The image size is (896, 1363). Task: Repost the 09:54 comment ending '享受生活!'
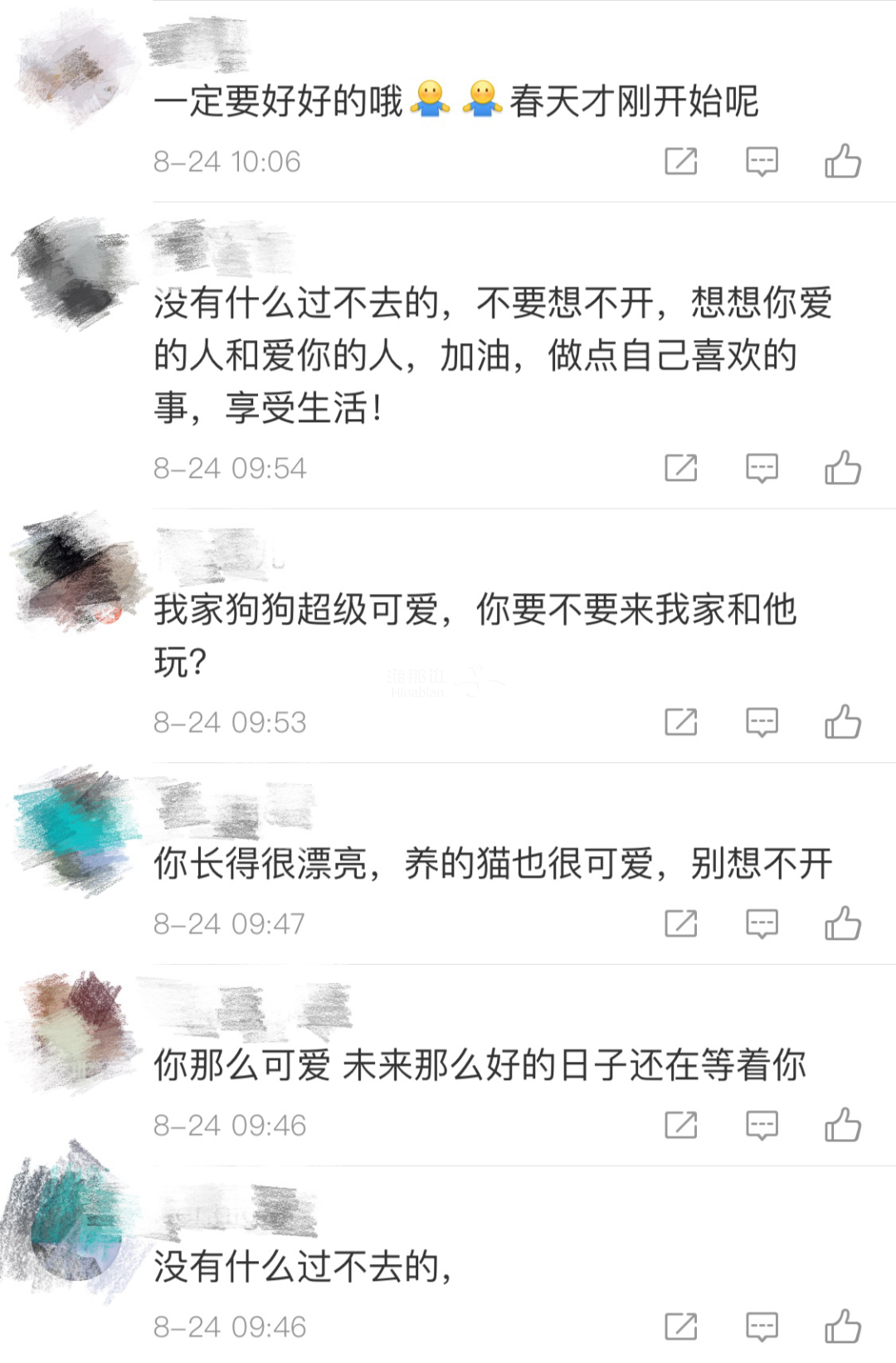(681, 468)
